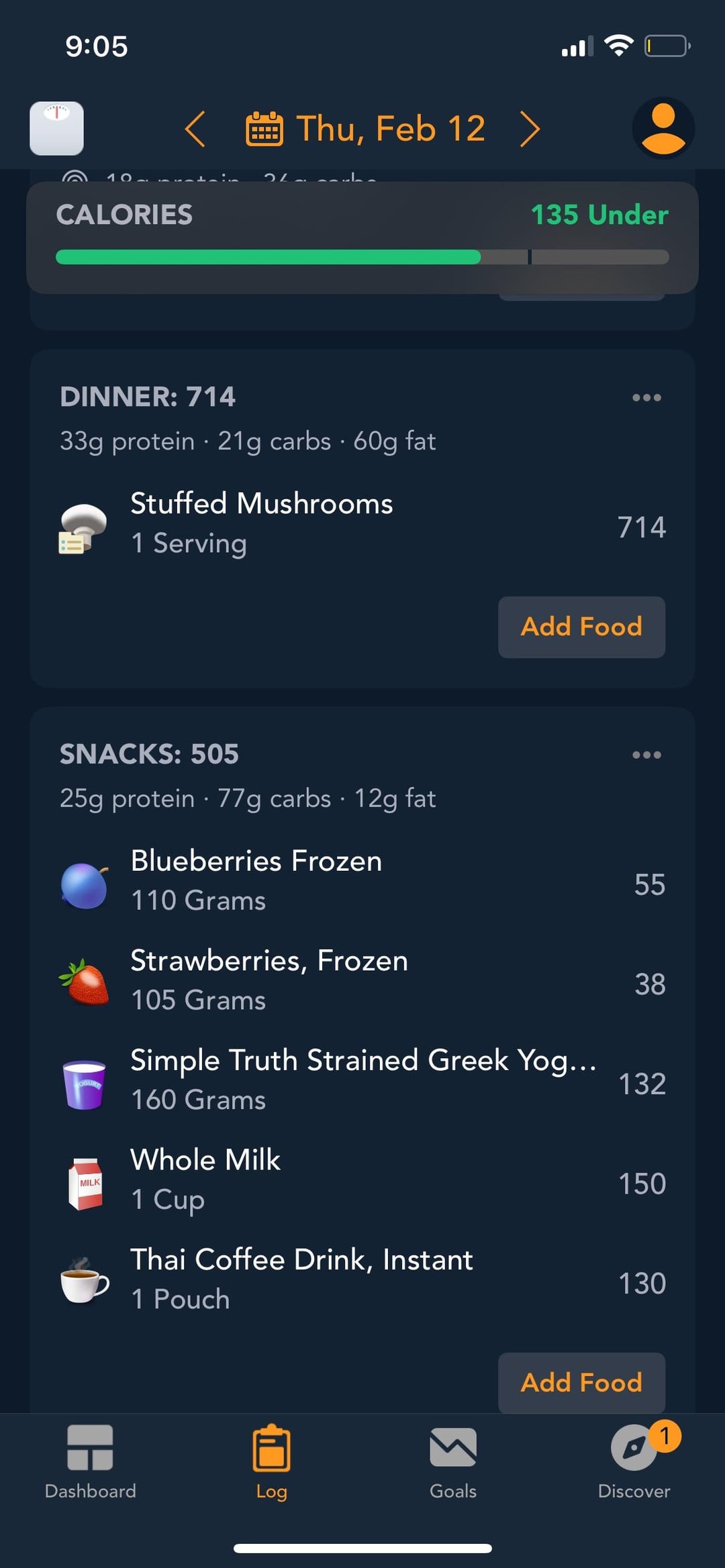Add food to Snacks
The image size is (725, 1568).
pyautogui.click(x=581, y=1382)
